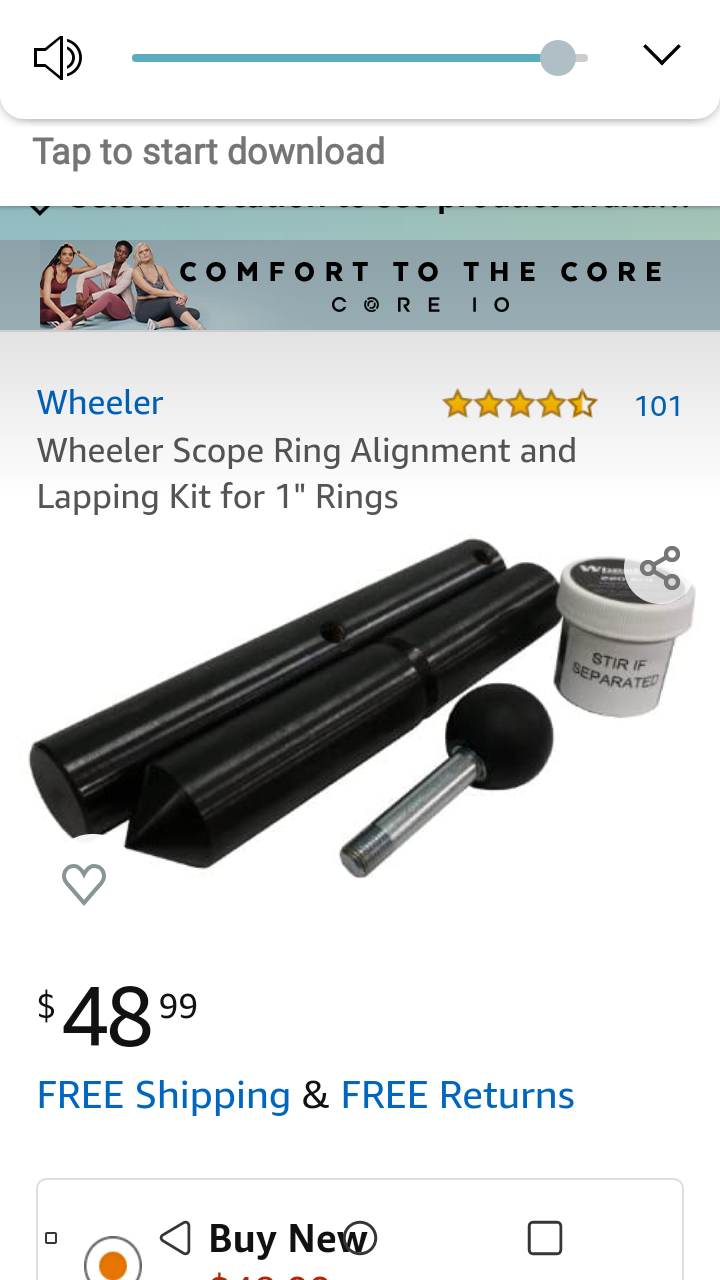Share this product
Viewport: 720px width, 1280px height.
pos(660,569)
